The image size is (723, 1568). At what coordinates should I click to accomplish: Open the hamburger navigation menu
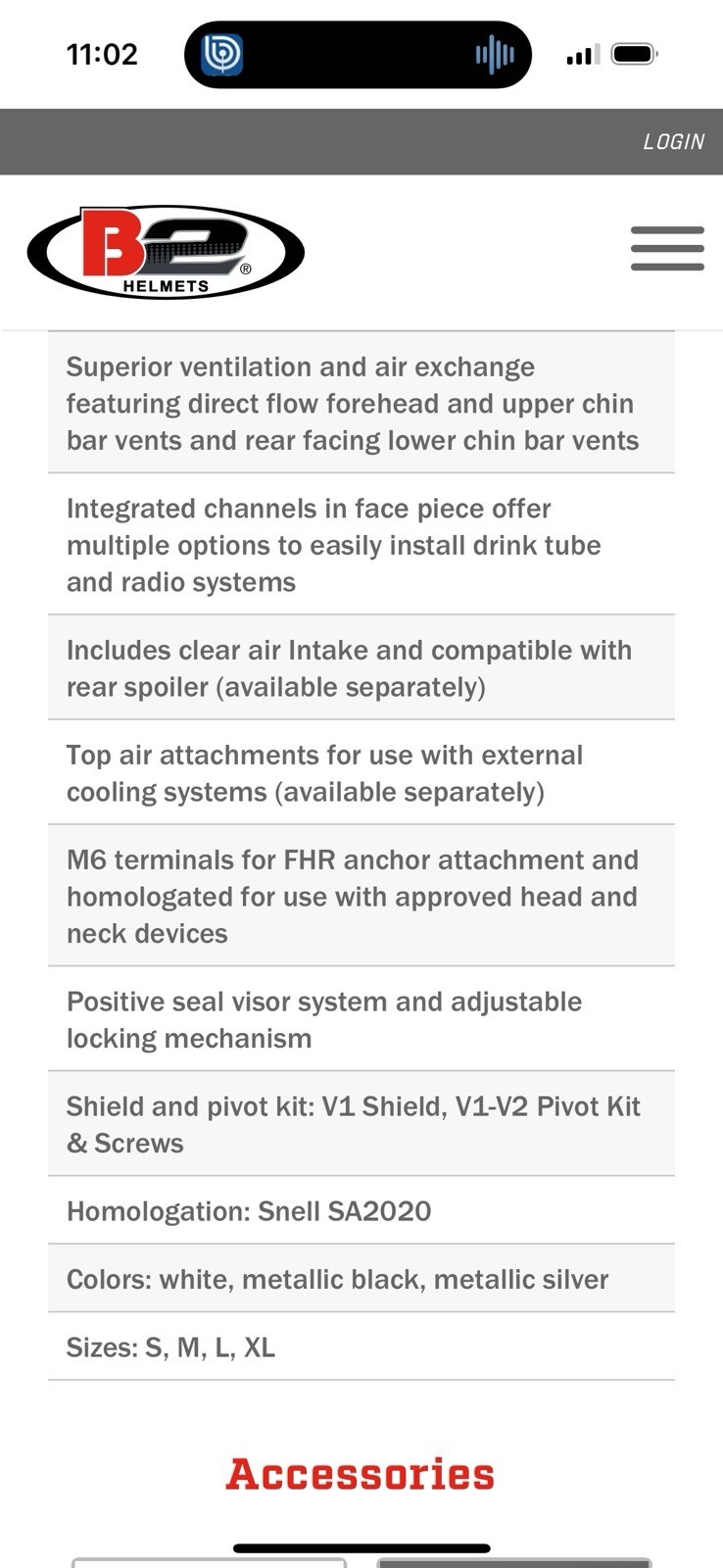[x=667, y=249]
